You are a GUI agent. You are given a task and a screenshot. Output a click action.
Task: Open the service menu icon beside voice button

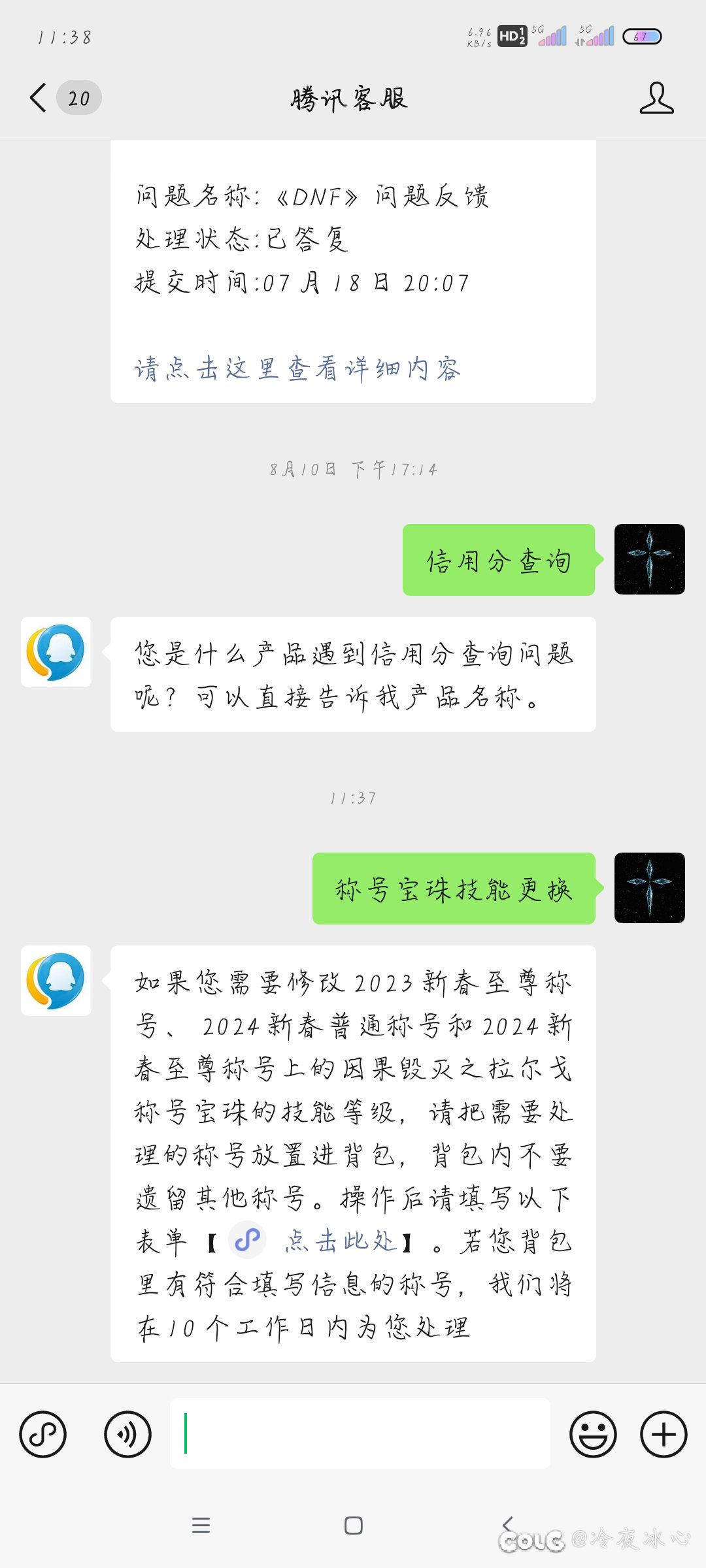click(42, 1434)
